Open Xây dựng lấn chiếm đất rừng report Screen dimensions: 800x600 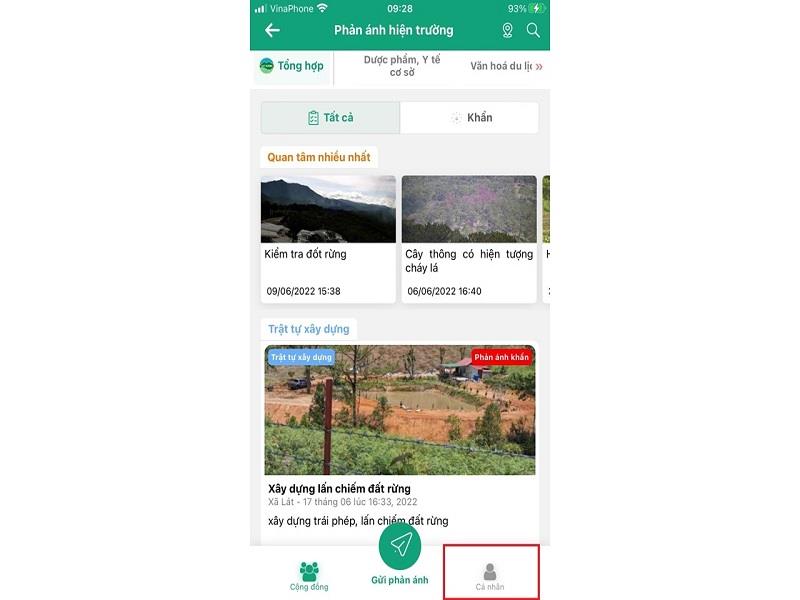[399, 440]
